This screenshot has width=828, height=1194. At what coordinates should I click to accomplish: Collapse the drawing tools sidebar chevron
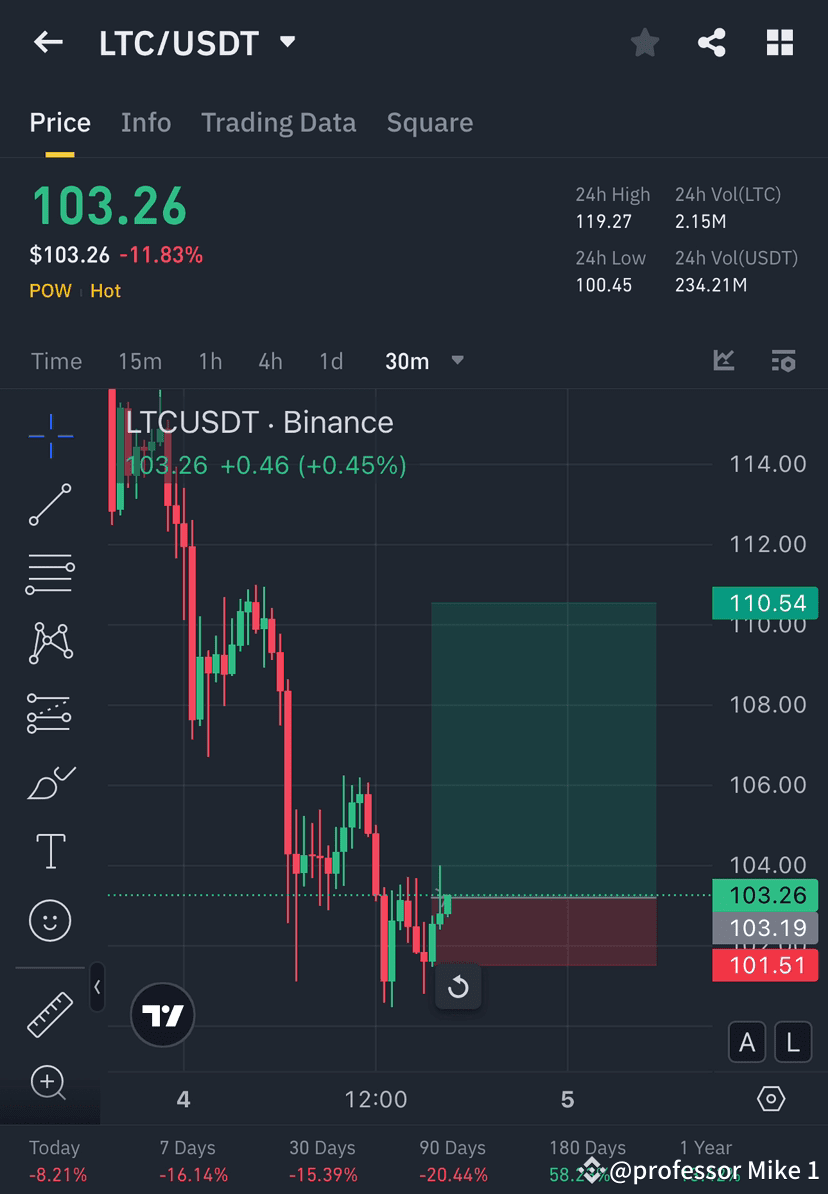97,988
